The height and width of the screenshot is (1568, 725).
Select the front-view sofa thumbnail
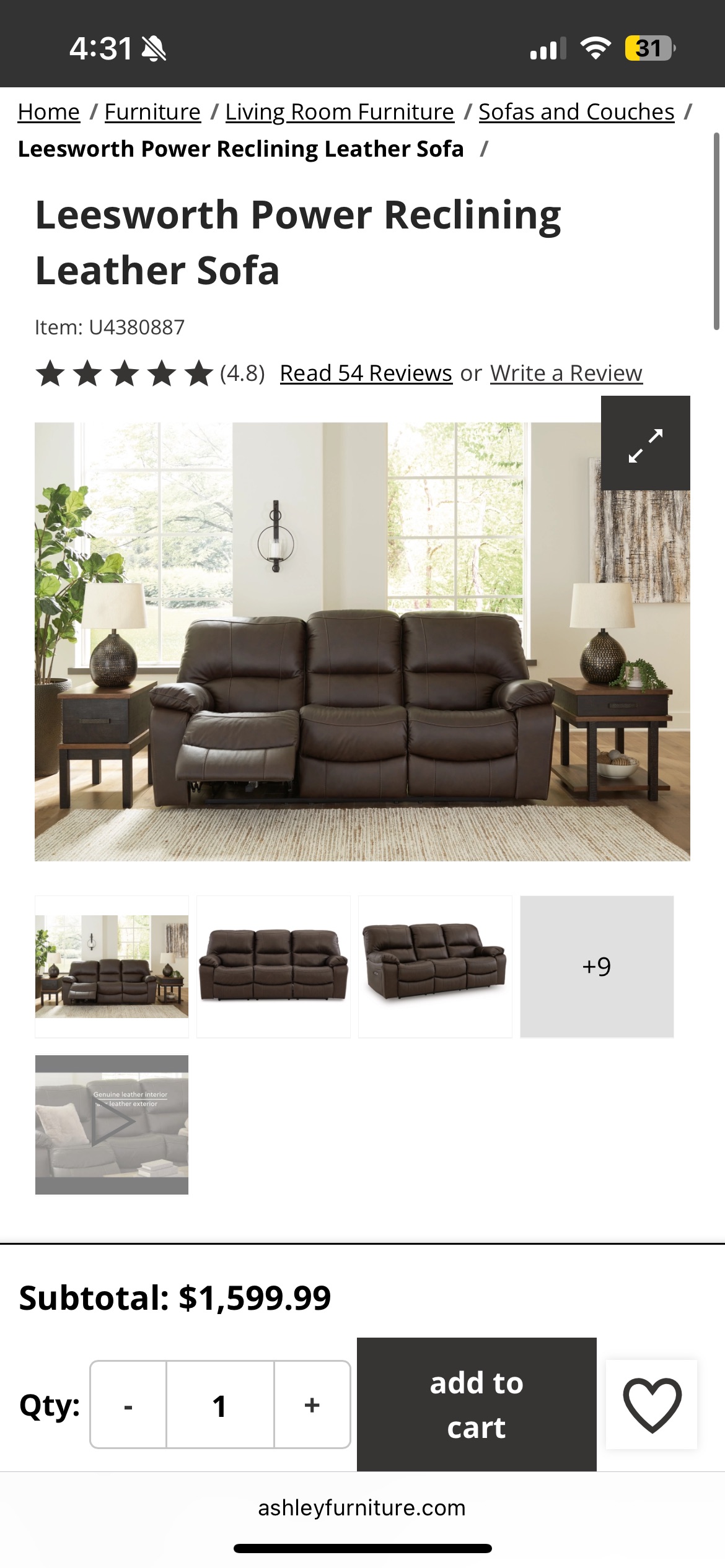tap(273, 966)
